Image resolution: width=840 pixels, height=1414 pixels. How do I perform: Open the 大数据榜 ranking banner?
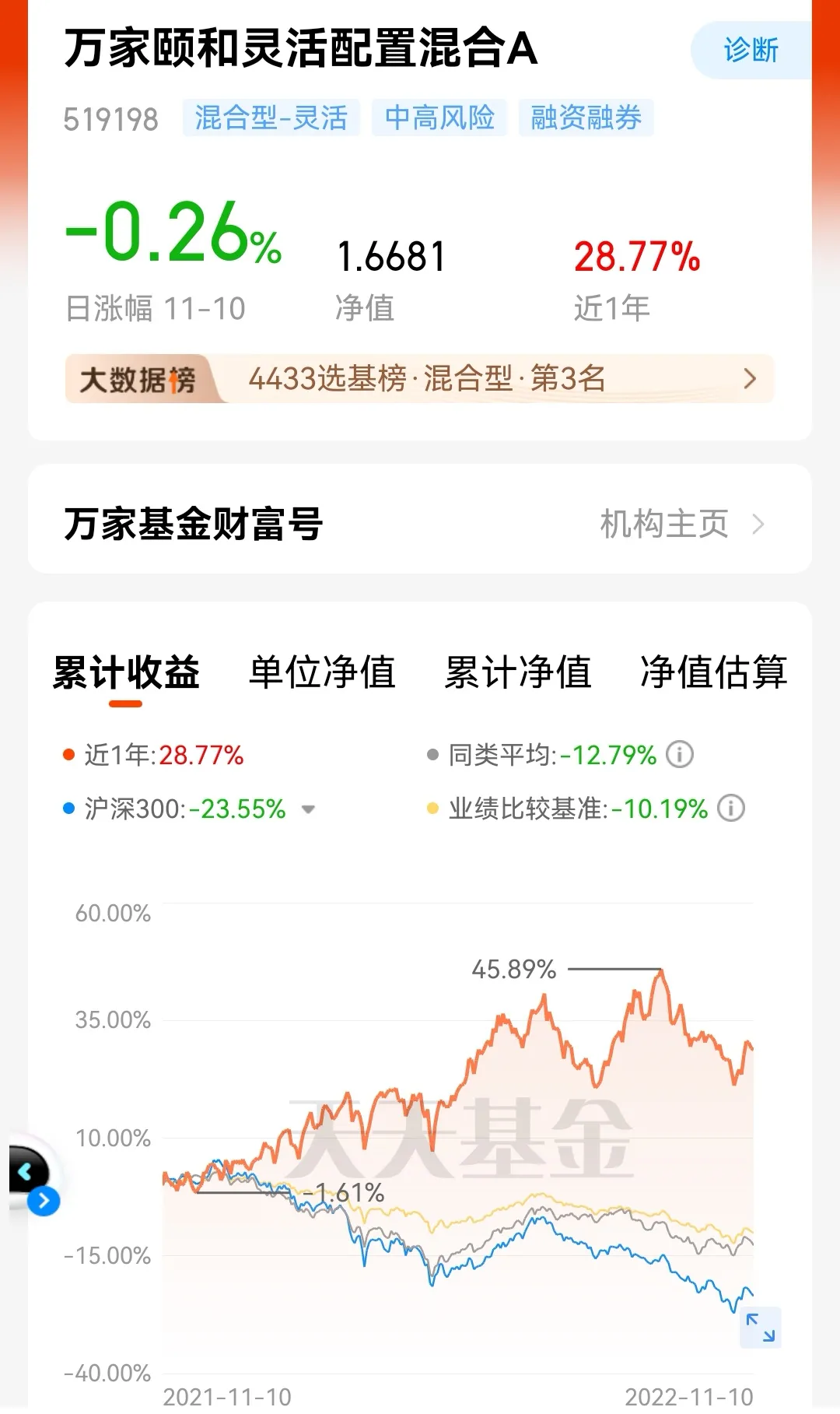point(420,379)
